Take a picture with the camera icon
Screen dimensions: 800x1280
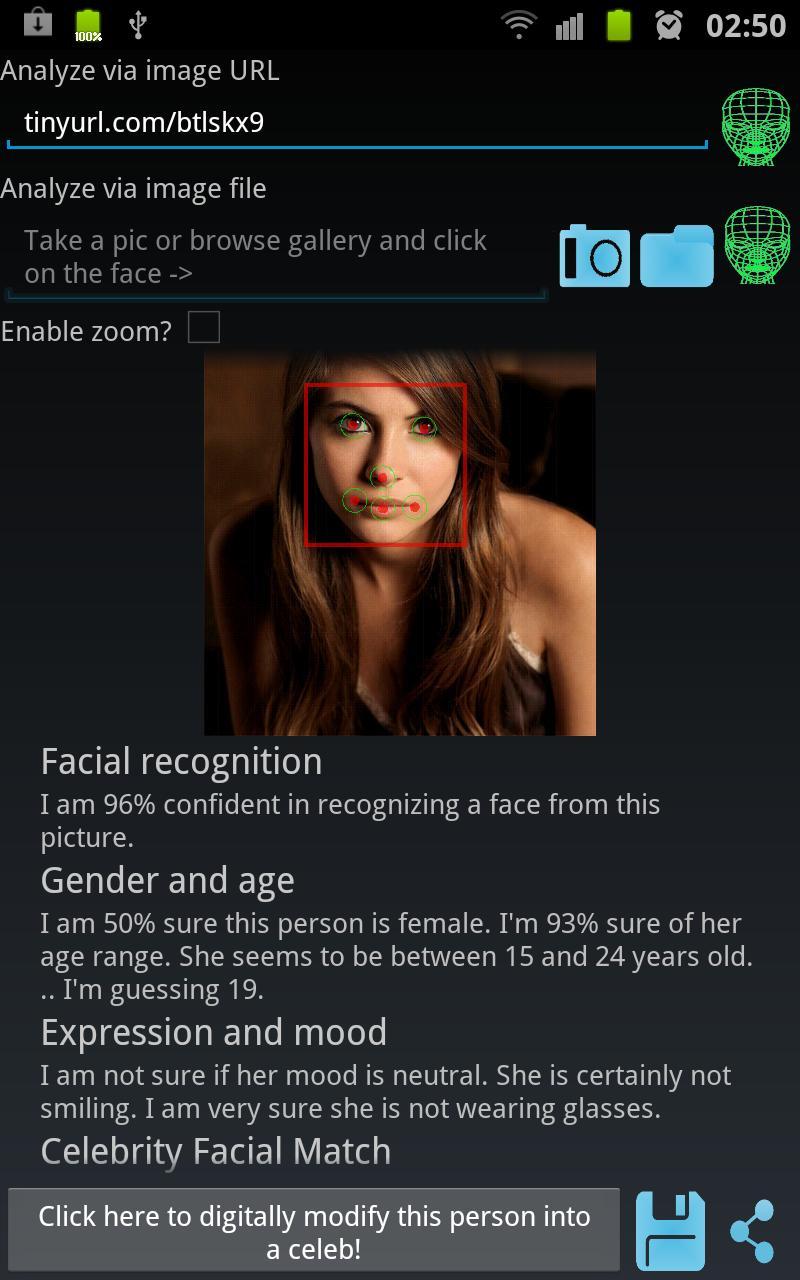[594, 256]
